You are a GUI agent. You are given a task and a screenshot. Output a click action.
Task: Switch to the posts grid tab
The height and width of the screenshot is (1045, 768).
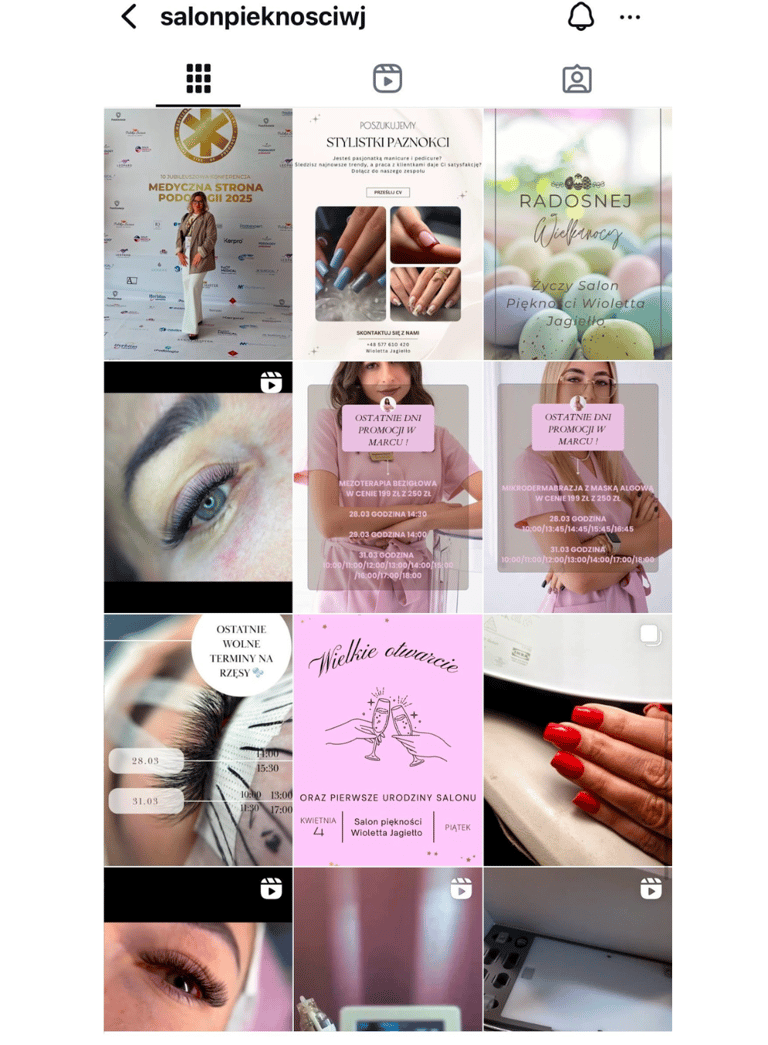[198, 78]
